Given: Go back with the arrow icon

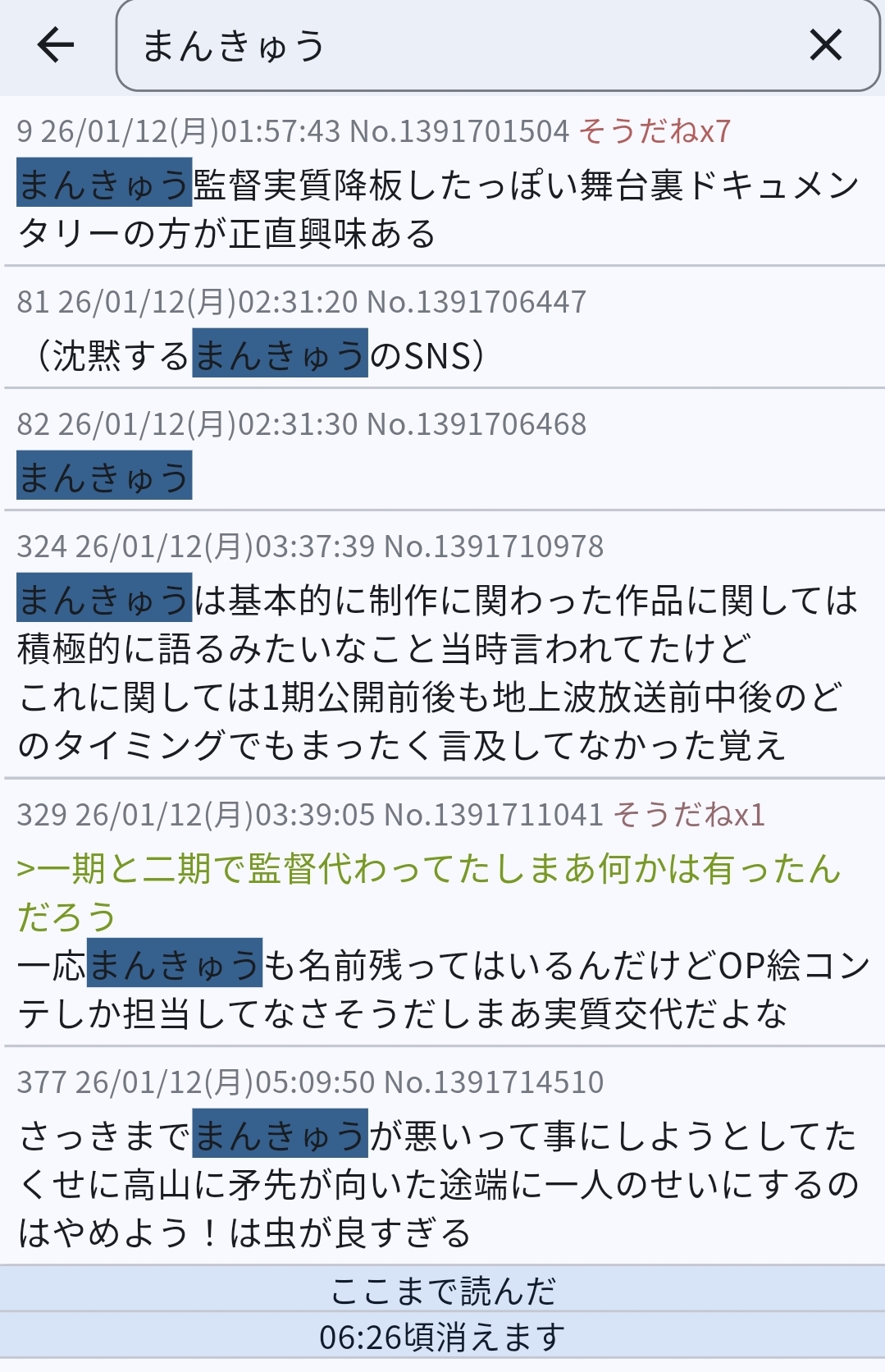Looking at the screenshot, I should point(56,45).
